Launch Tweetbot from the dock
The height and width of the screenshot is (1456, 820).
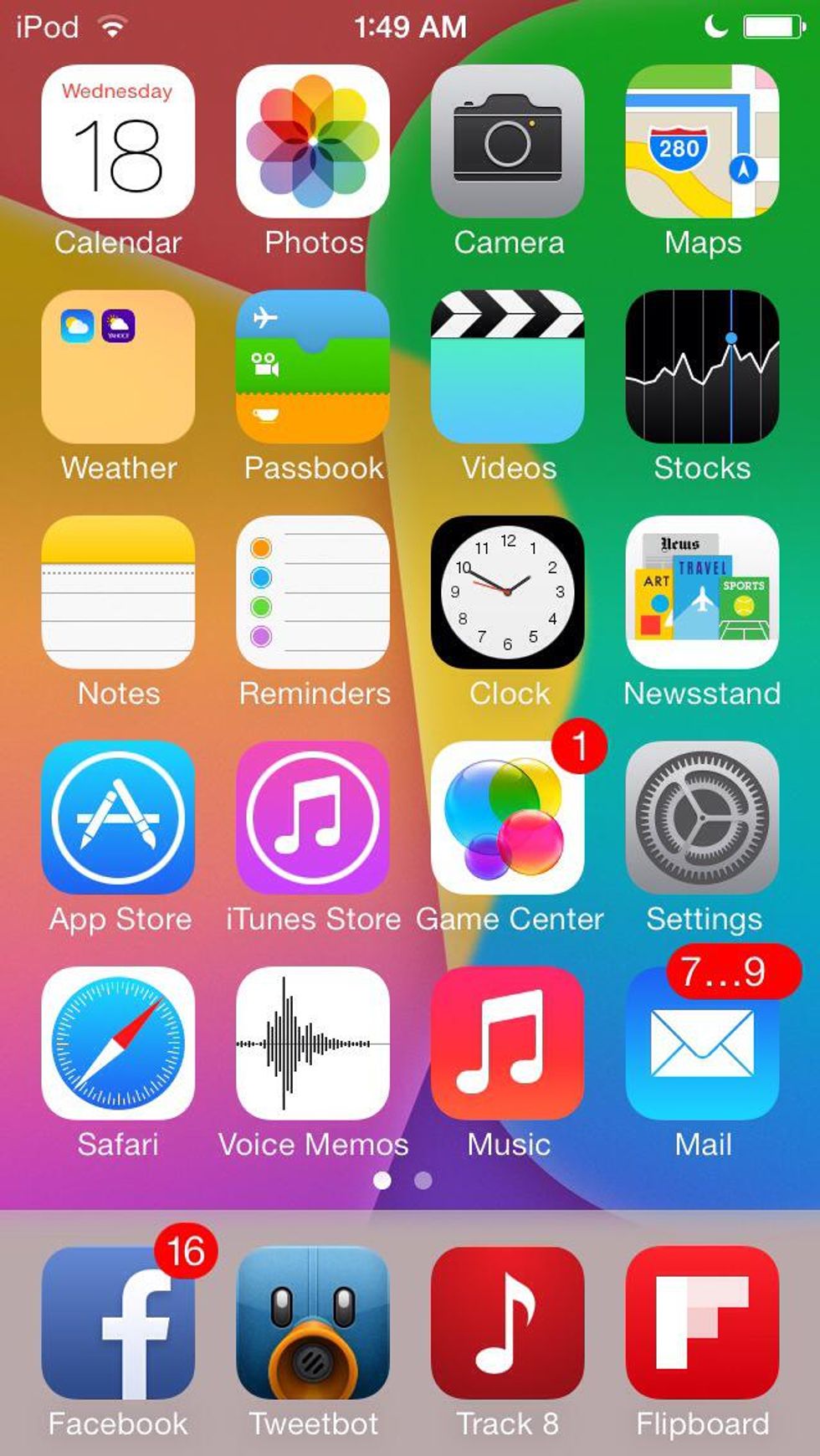click(313, 1323)
